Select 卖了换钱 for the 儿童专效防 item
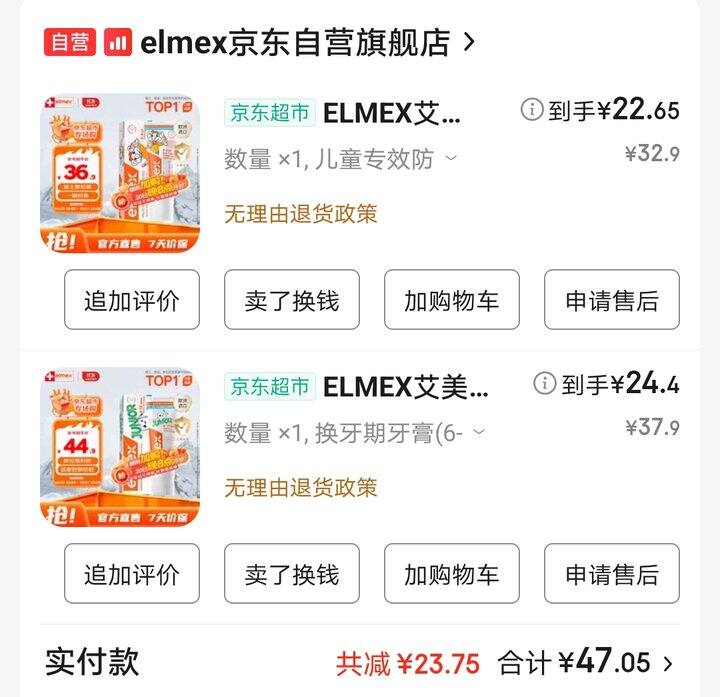 [x=292, y=300]
